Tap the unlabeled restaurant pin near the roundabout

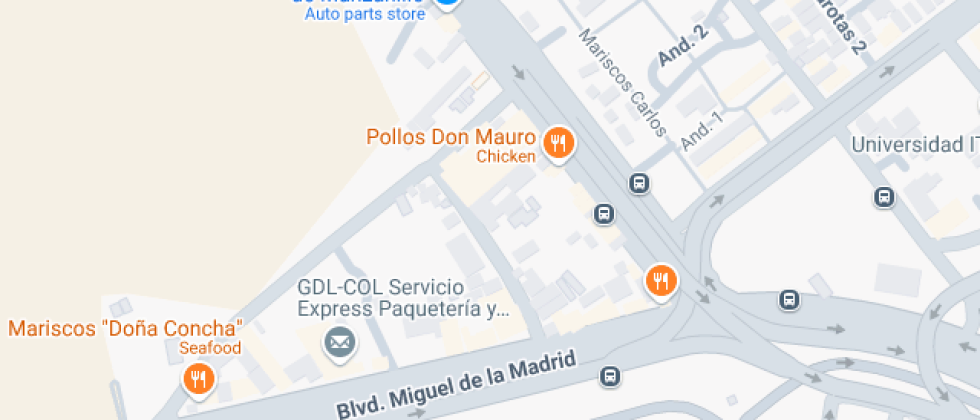click(659, 281)
